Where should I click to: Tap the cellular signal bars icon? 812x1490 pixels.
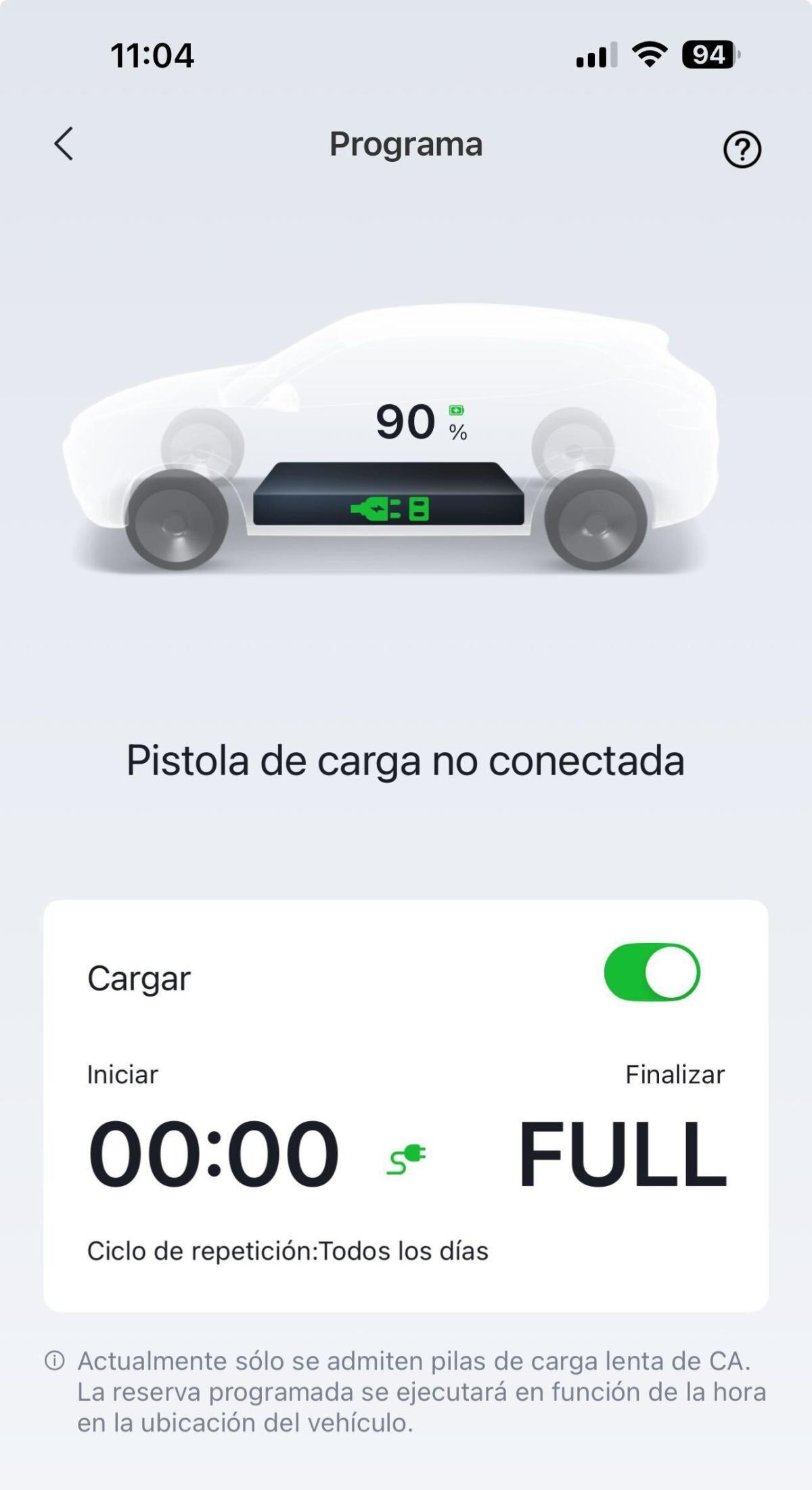594,58
